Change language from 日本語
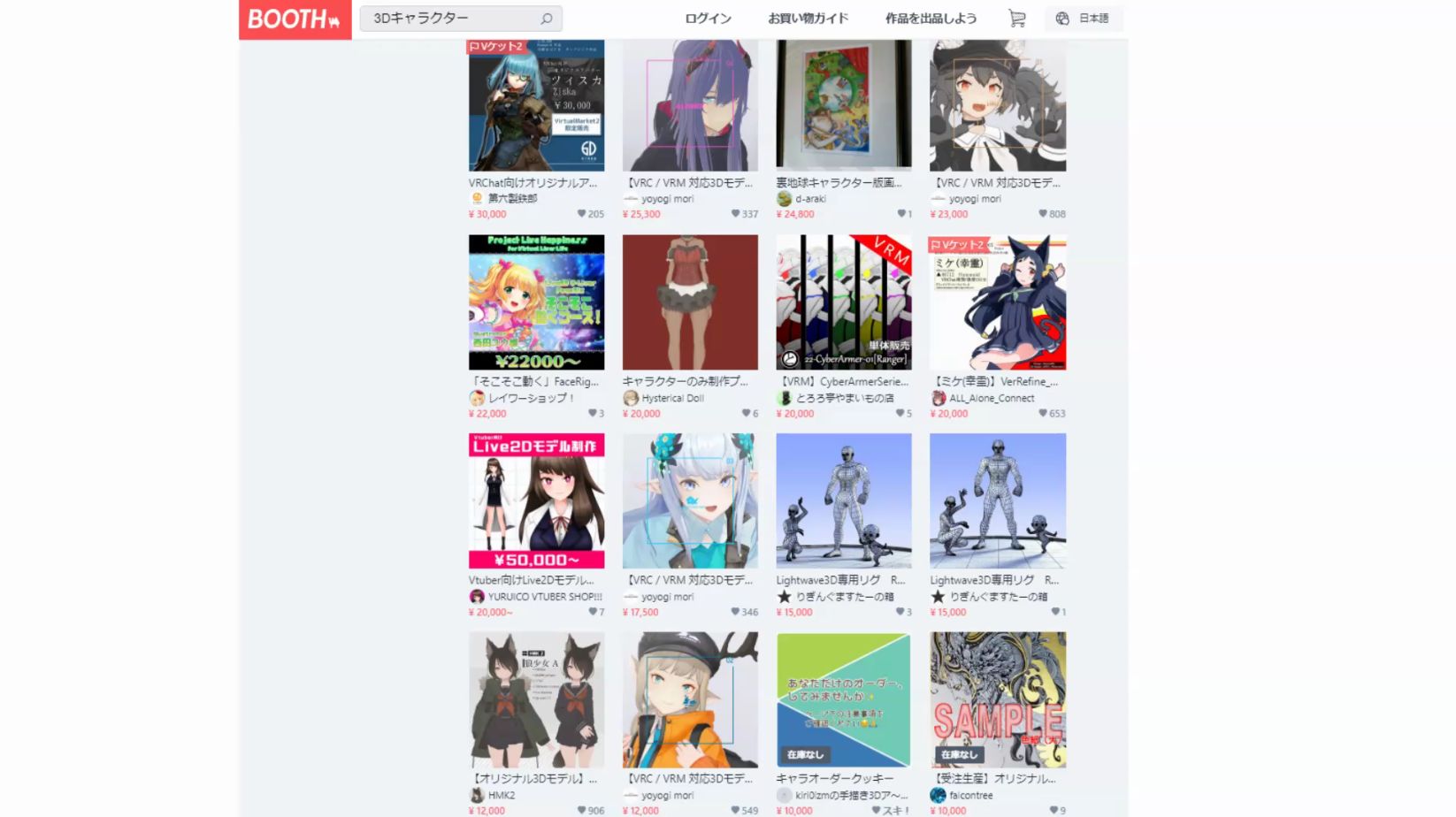The height and width of the screenshot is (817, 1456). click(1084, 19)
